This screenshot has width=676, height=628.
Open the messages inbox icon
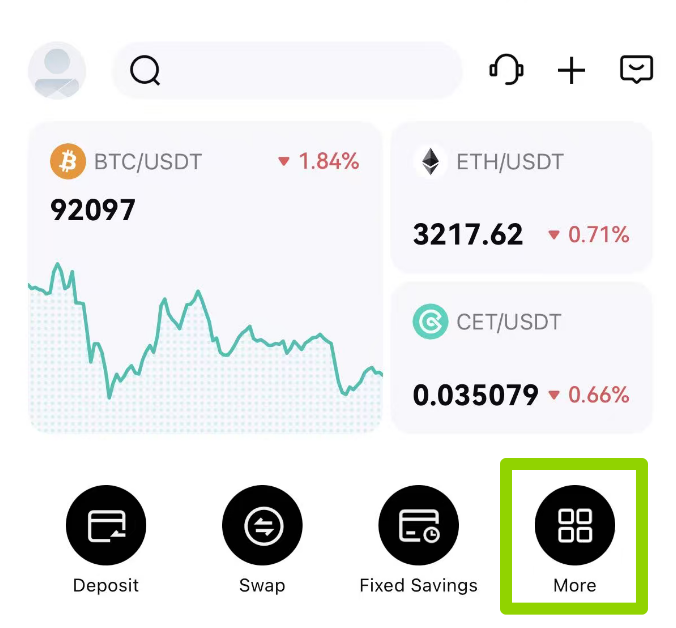636,69
